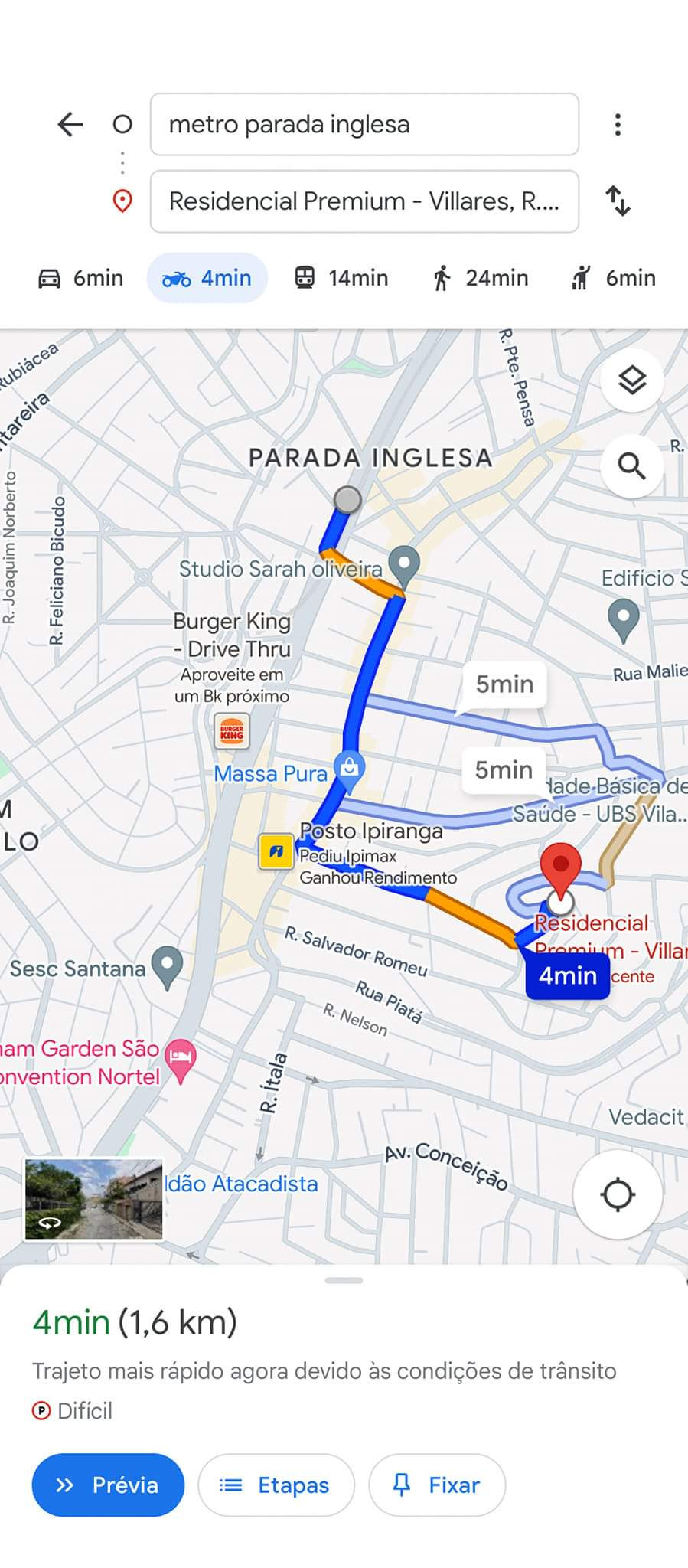This screenshot has height=1568, width=688.
Task: Choose the upper 5min alternate route
Action: click(x=504, y=684)
